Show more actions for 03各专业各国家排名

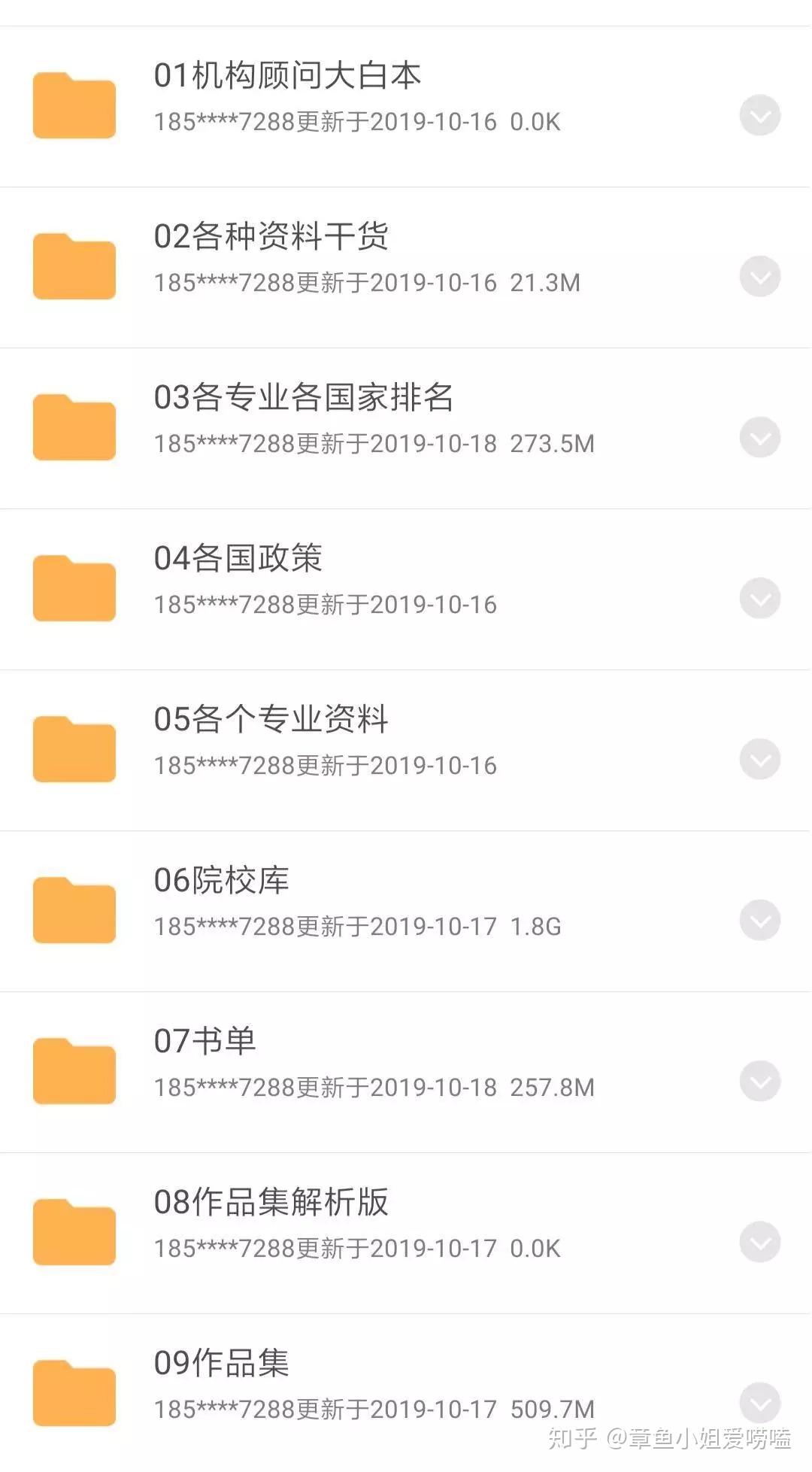point(759,438)
